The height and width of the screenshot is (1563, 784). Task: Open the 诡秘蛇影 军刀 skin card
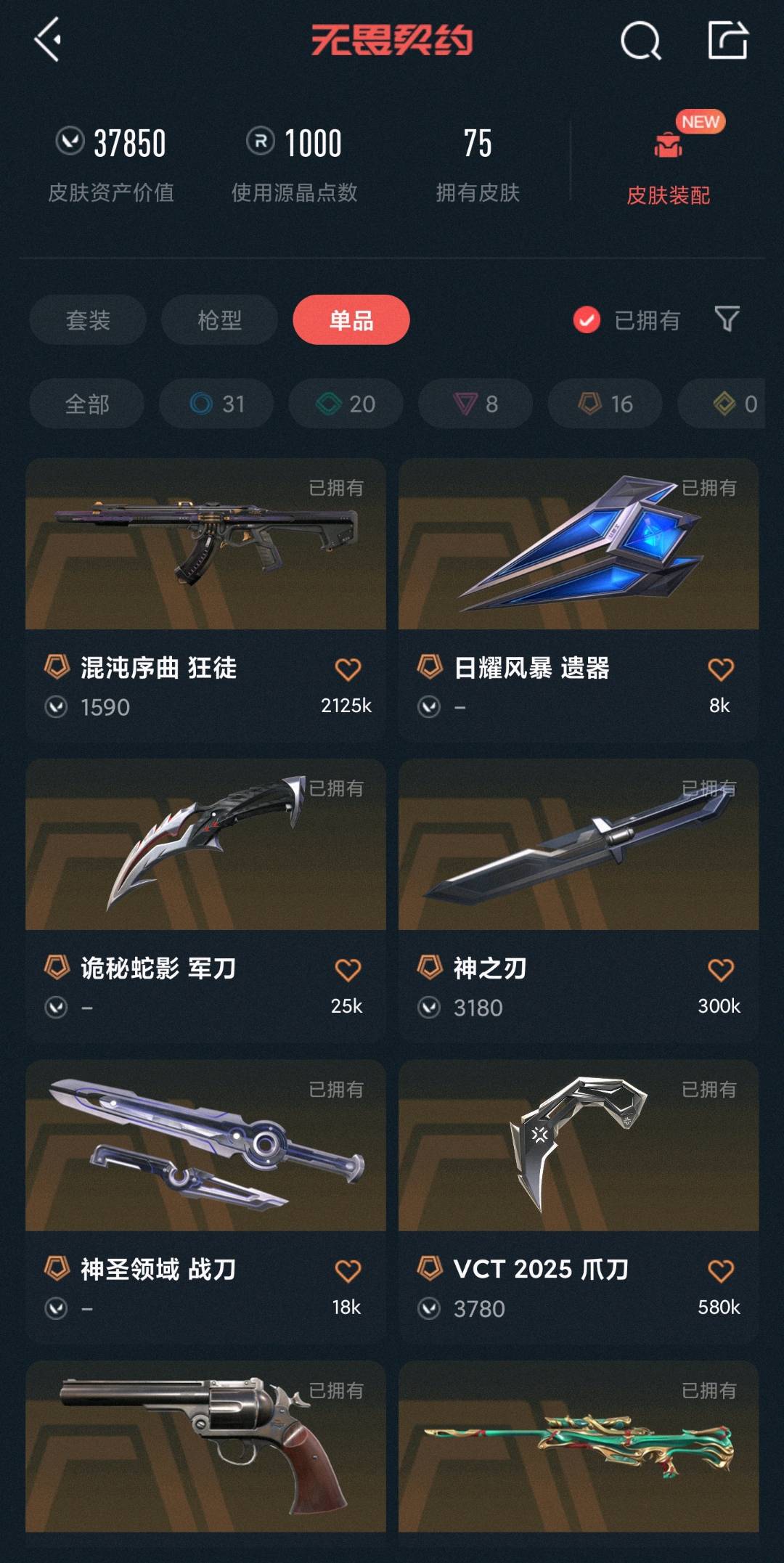pos(205,900)
